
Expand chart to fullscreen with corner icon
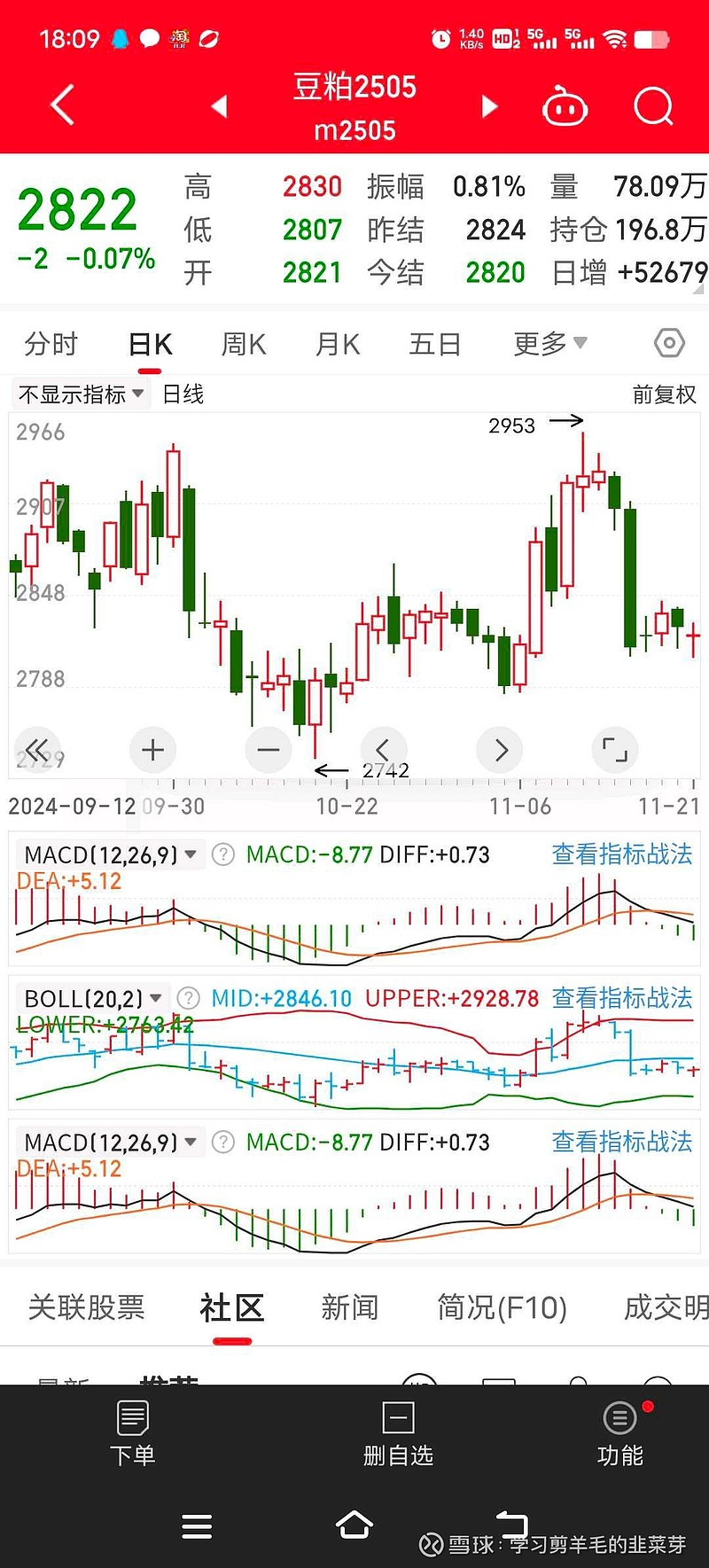coord(614,749)
